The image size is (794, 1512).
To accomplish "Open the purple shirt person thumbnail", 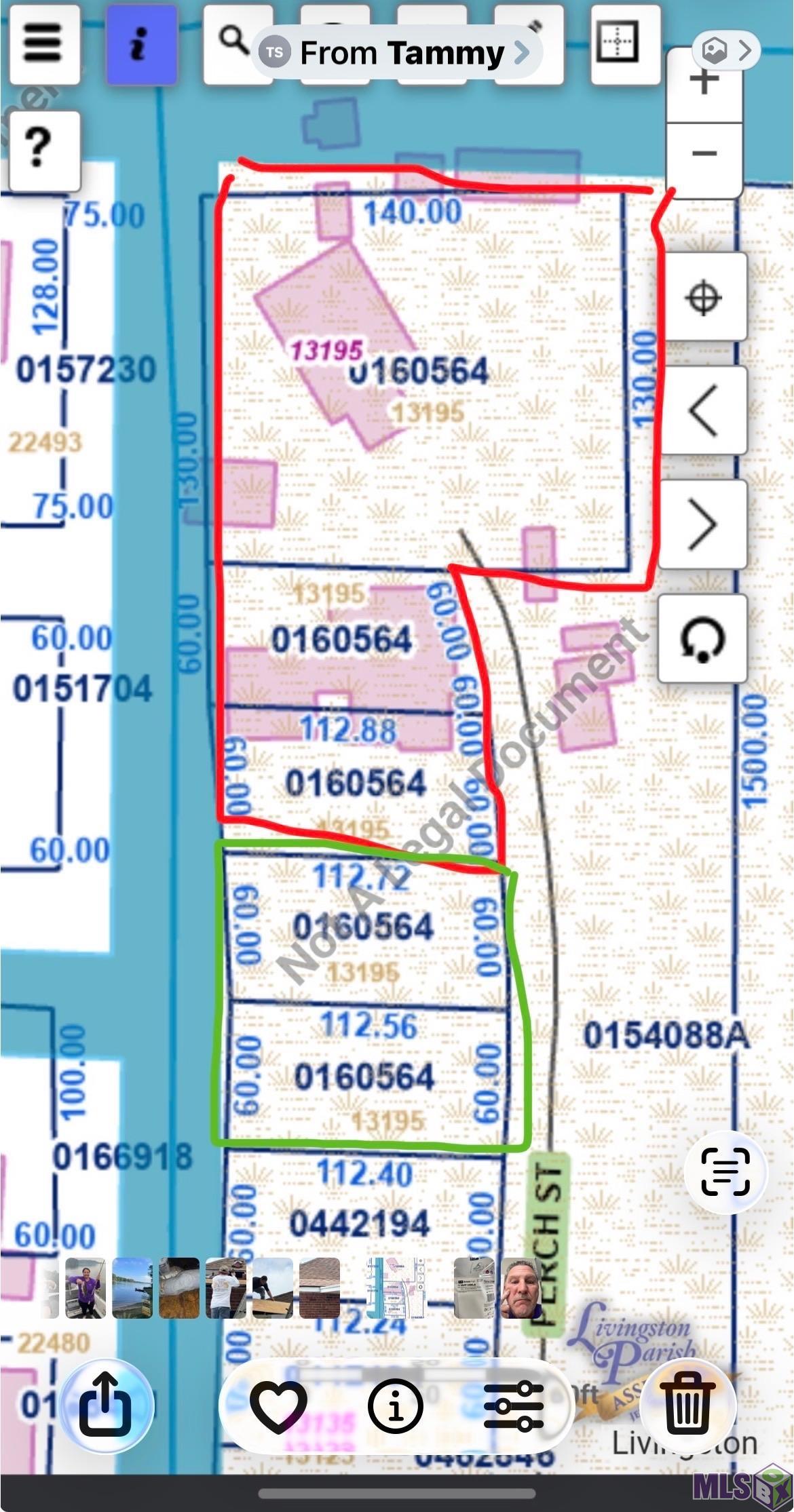I will 85,1288.
